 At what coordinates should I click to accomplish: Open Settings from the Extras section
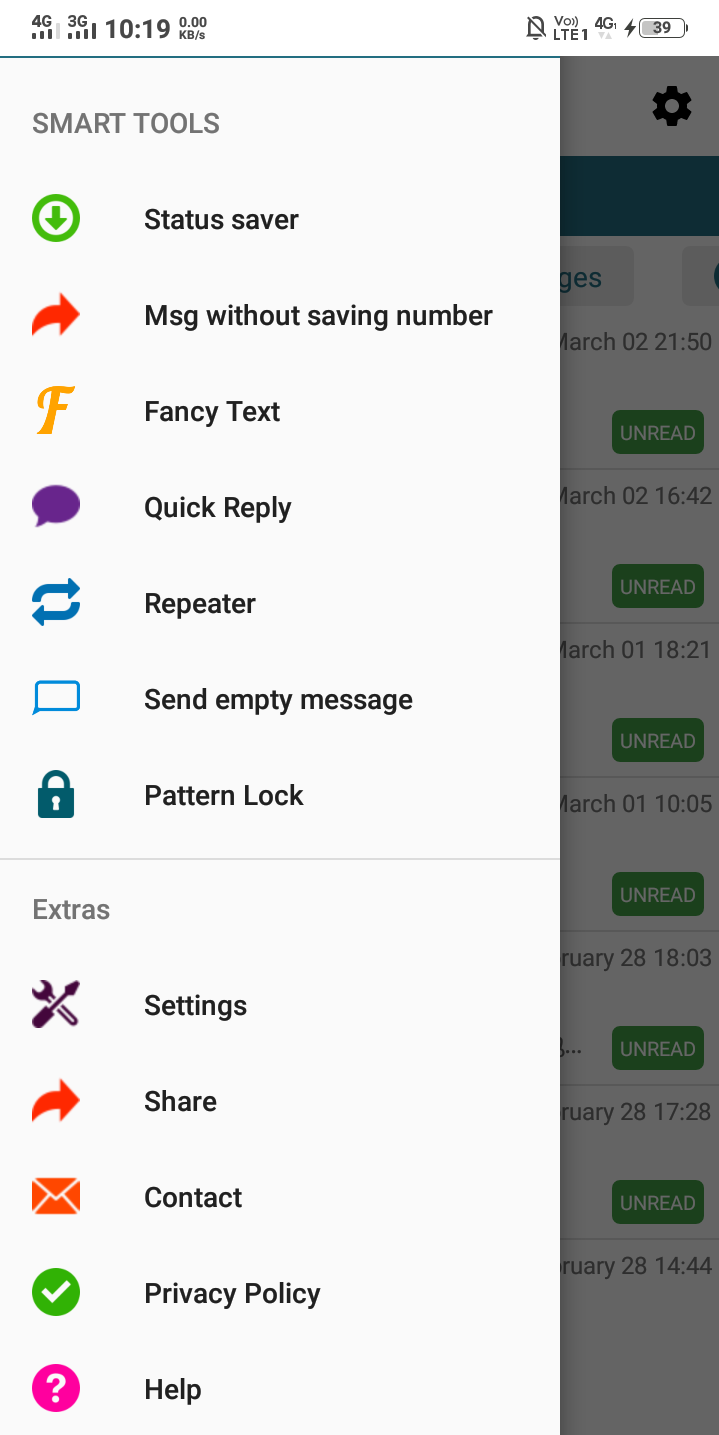[x=195, y=1006]
